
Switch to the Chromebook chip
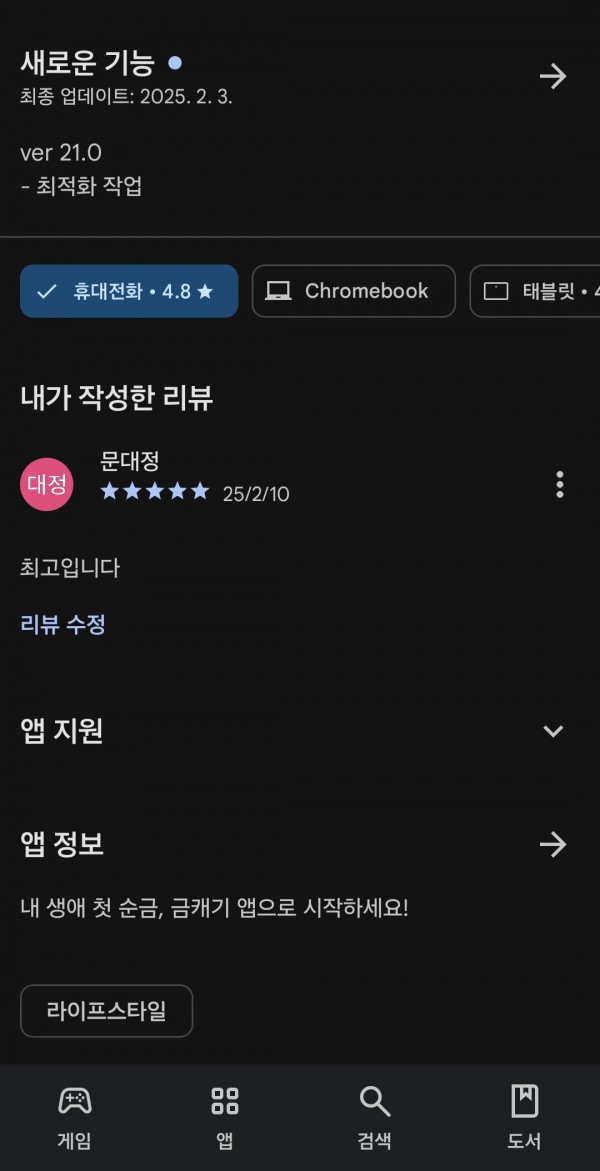point(353,291)
